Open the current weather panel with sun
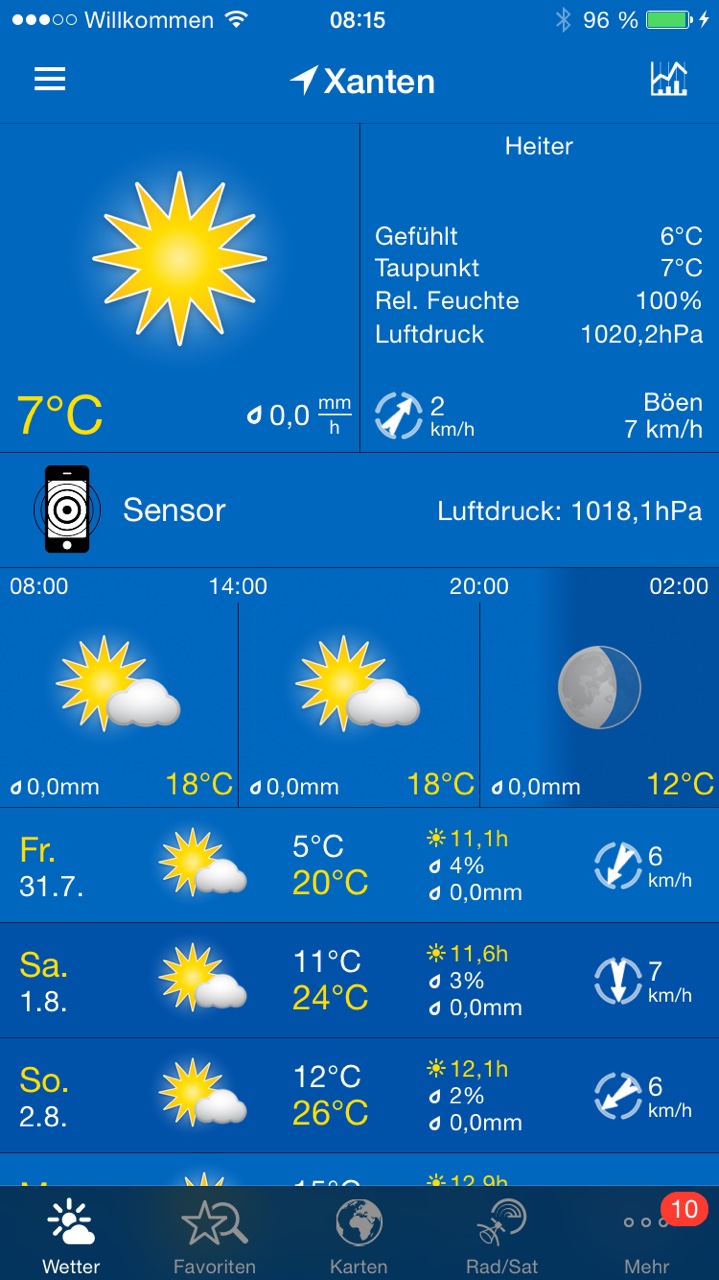719x1280 pixels. pos(180,288)
